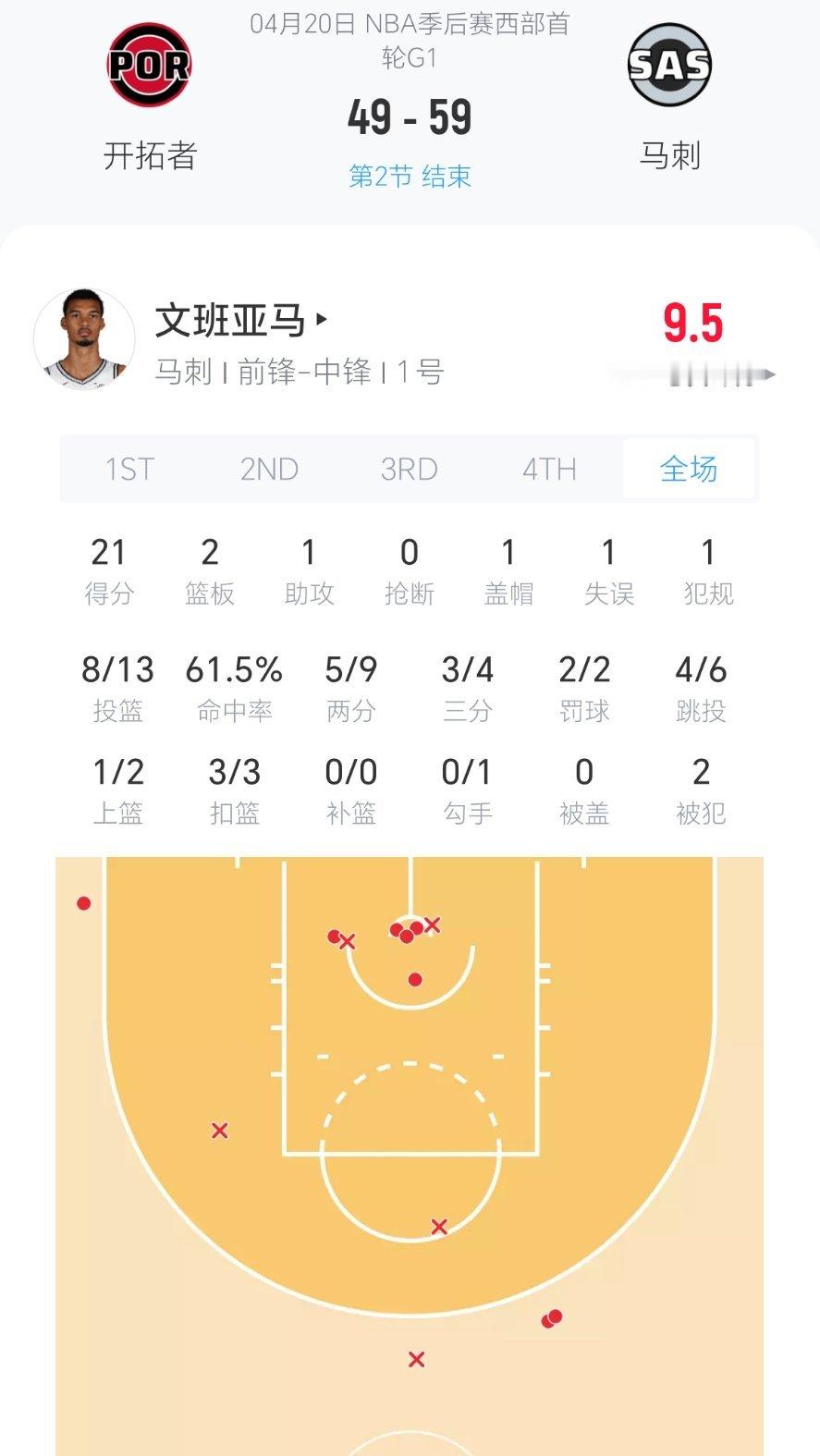This screenshot has height=1456, width=820.
Task: Open the 3RD quarter stats tab
Action: click(x=408, y=470)
